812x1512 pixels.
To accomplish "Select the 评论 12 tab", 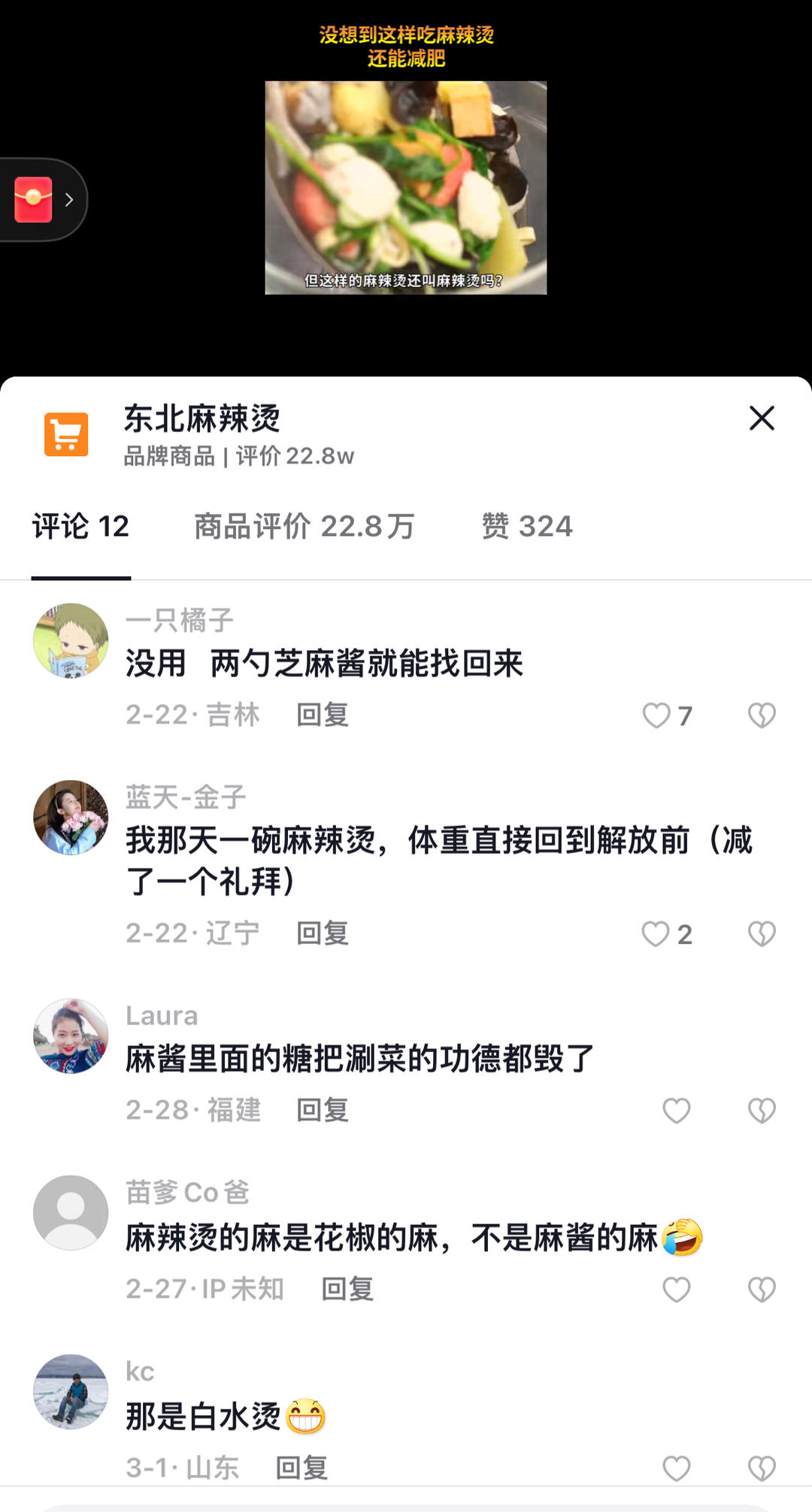I will [80, 526].
